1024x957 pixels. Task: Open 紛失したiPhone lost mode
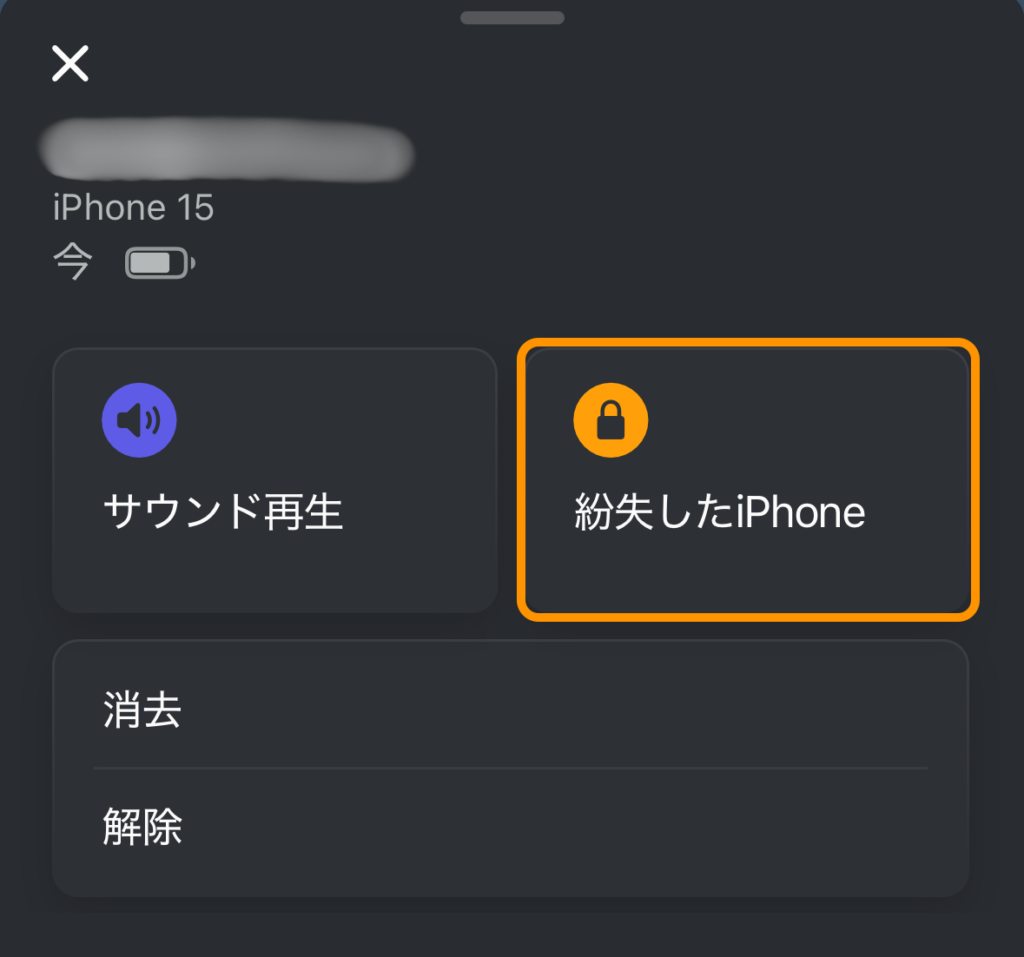click(747, 480)
